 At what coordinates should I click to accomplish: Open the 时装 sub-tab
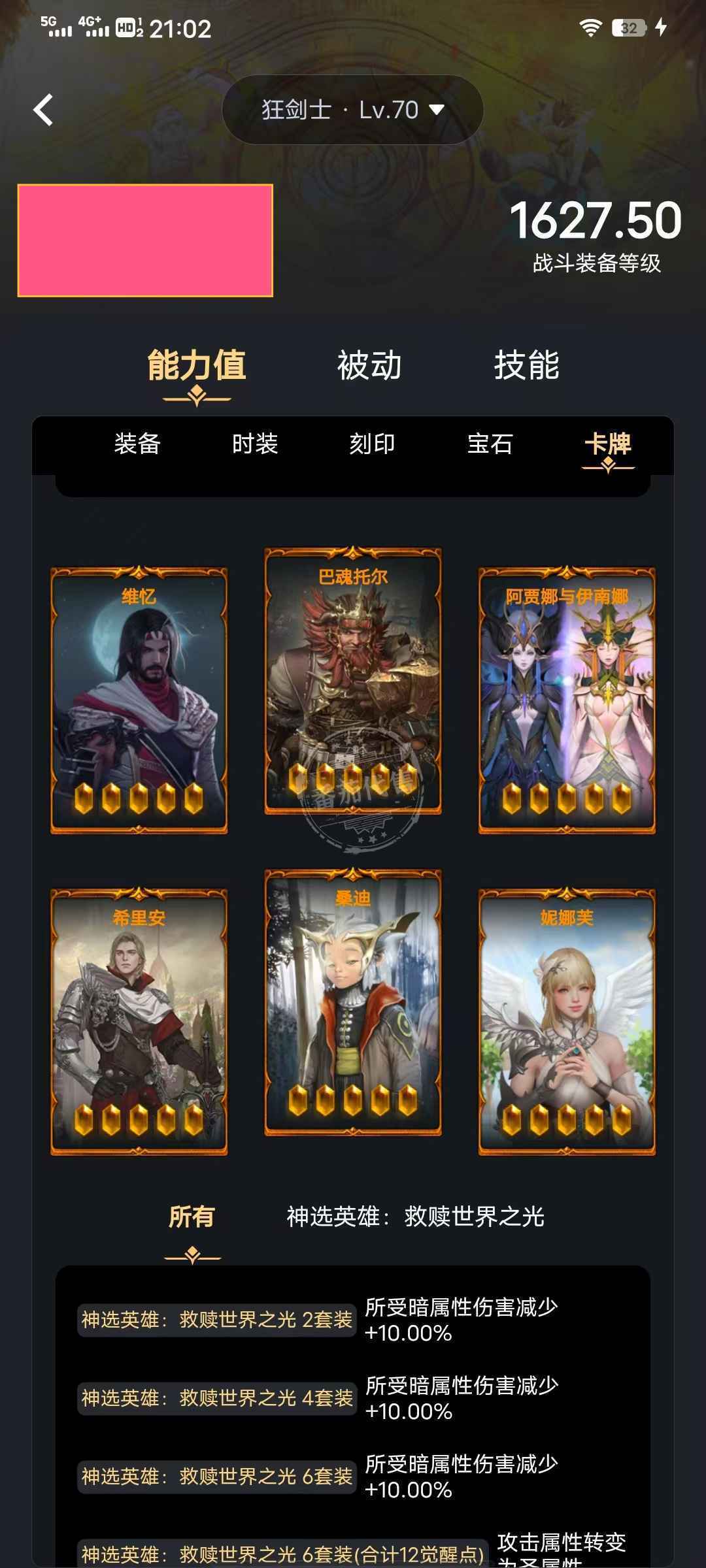[255, 444]
